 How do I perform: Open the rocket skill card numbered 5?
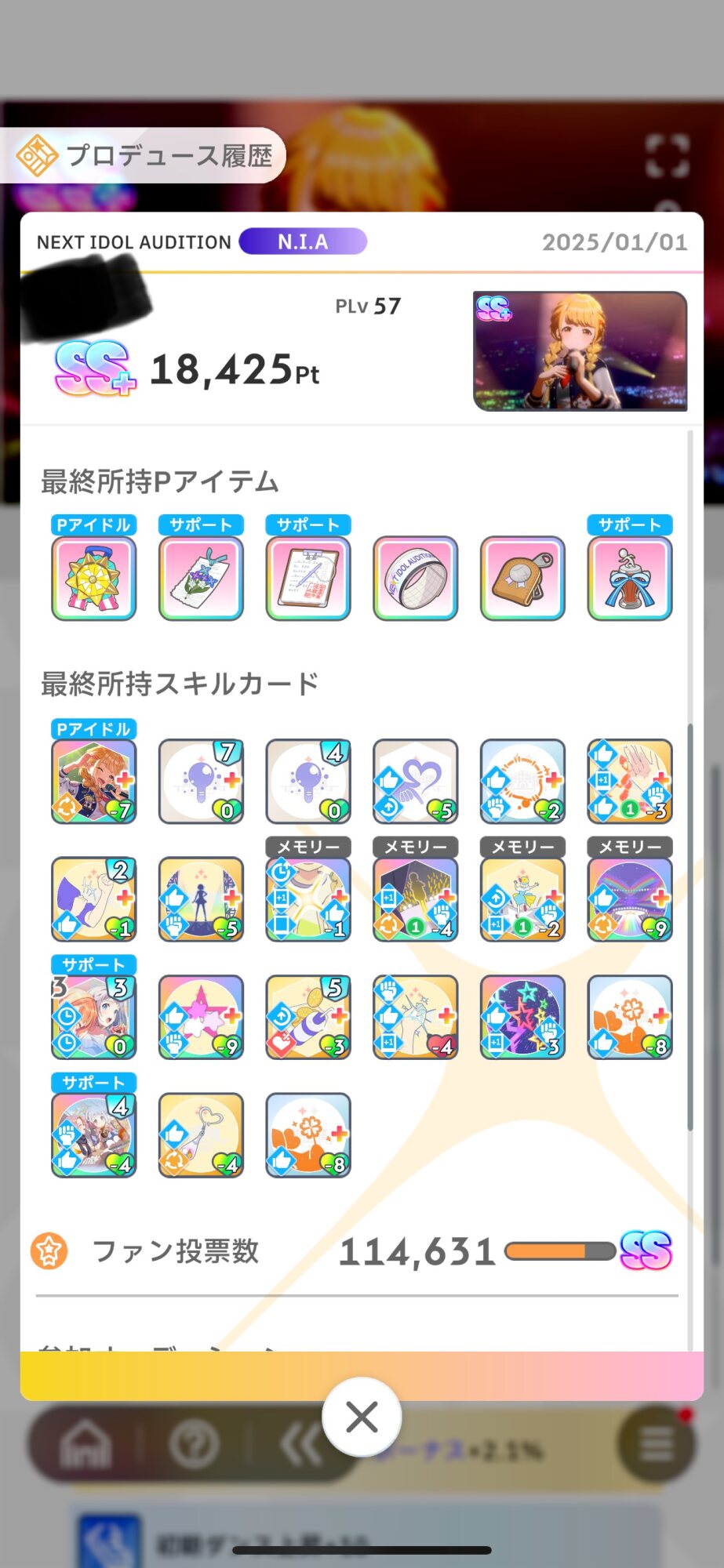pyautogui.click(x=308, y=1017)
